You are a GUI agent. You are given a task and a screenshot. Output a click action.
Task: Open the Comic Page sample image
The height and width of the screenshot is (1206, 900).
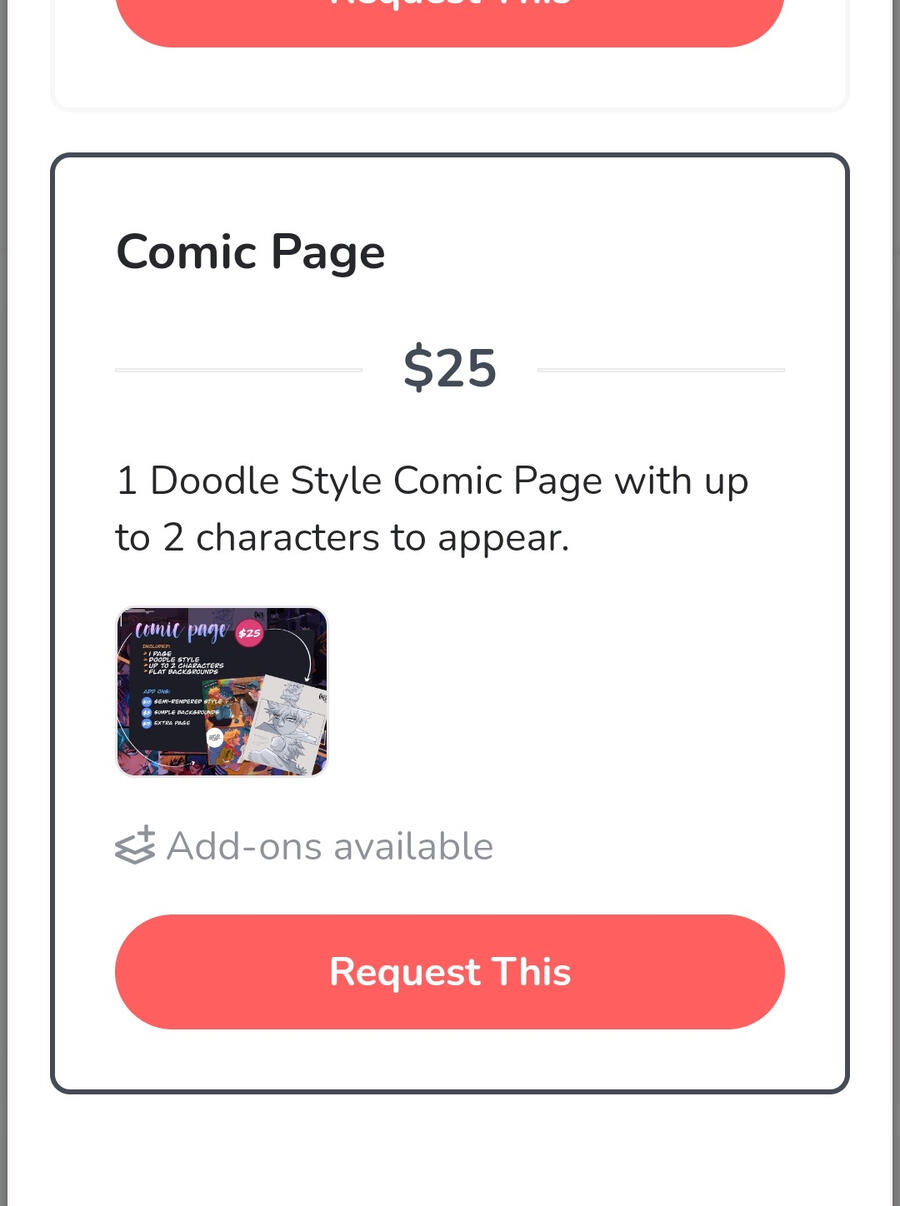pyautogui.click(x=222, y=692)
